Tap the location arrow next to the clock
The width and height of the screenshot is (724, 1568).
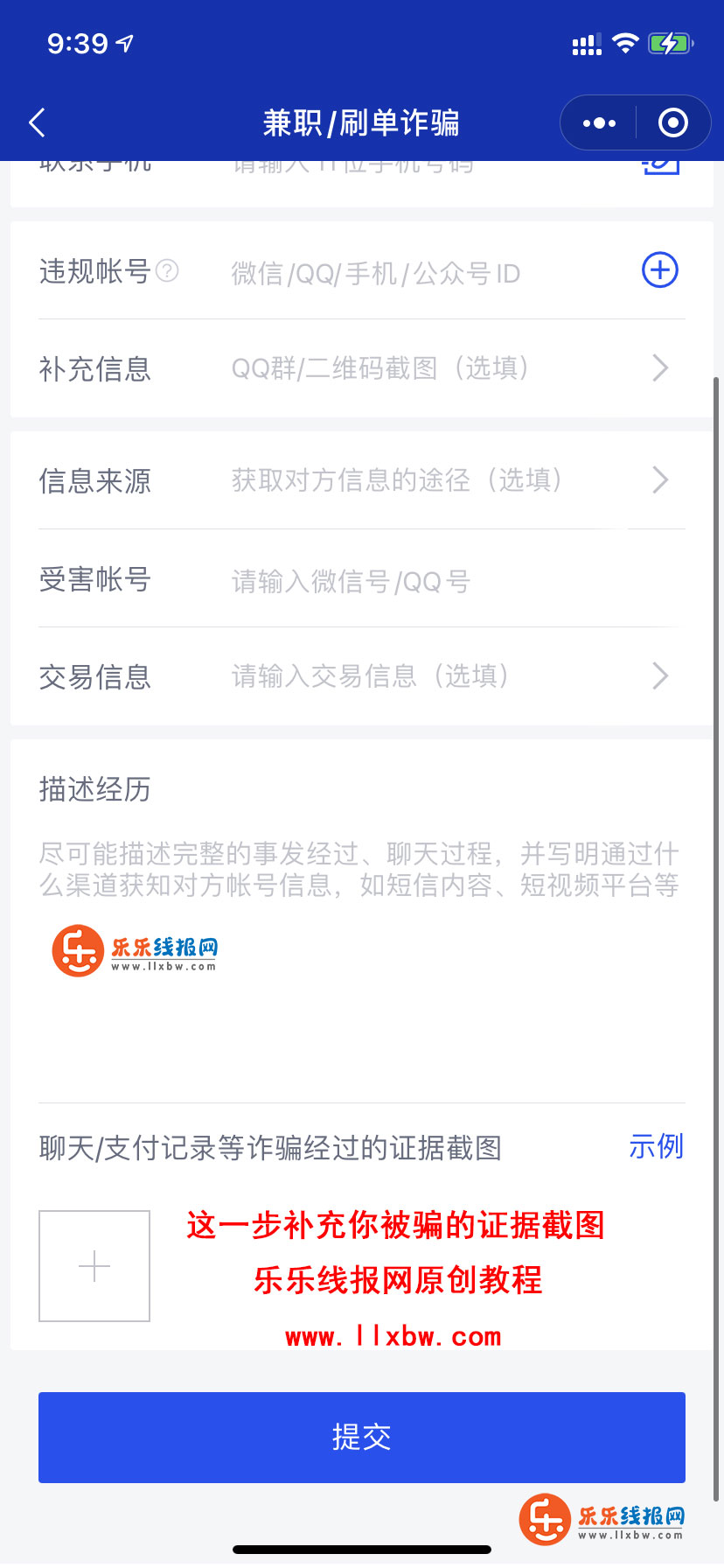(125, 42)
